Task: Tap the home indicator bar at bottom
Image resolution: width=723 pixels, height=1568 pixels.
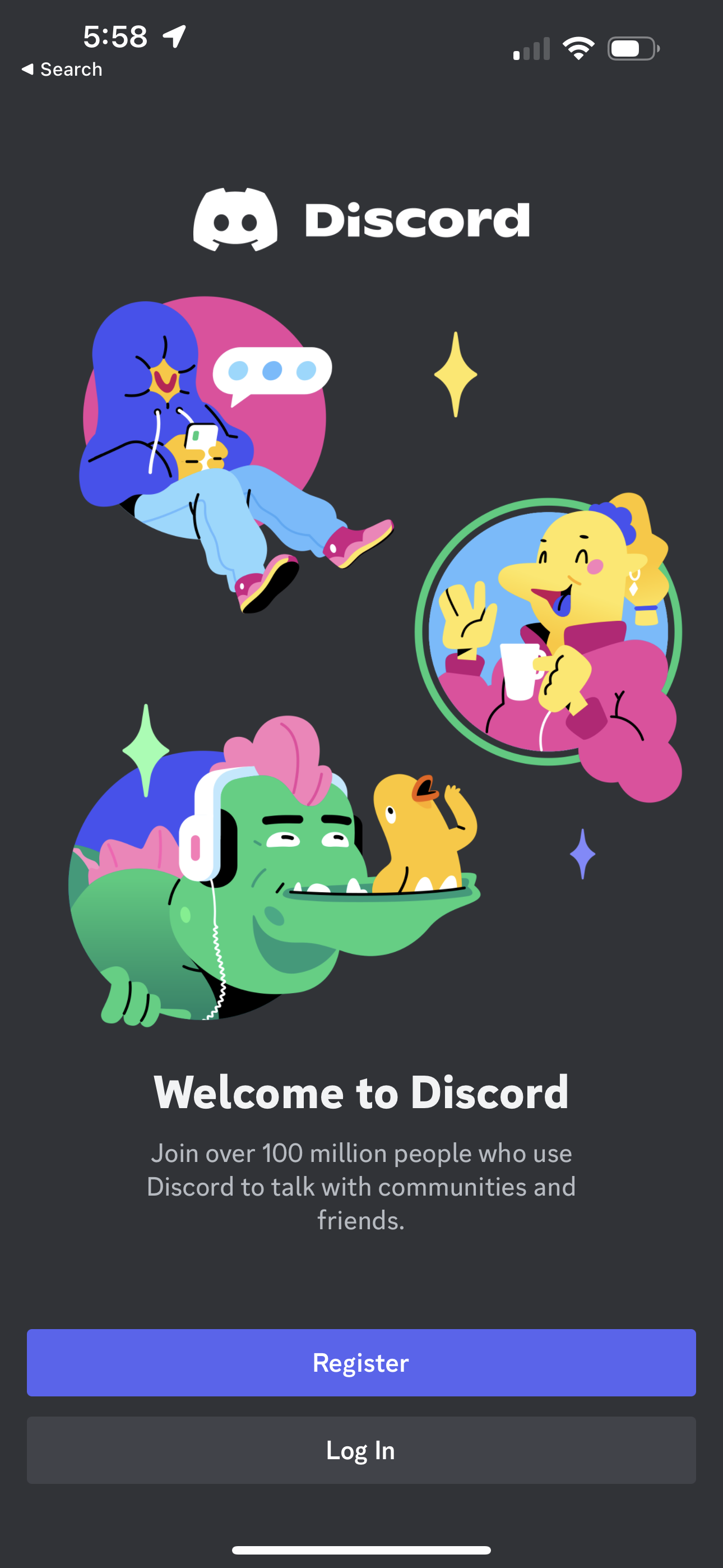Action: 361,1549
